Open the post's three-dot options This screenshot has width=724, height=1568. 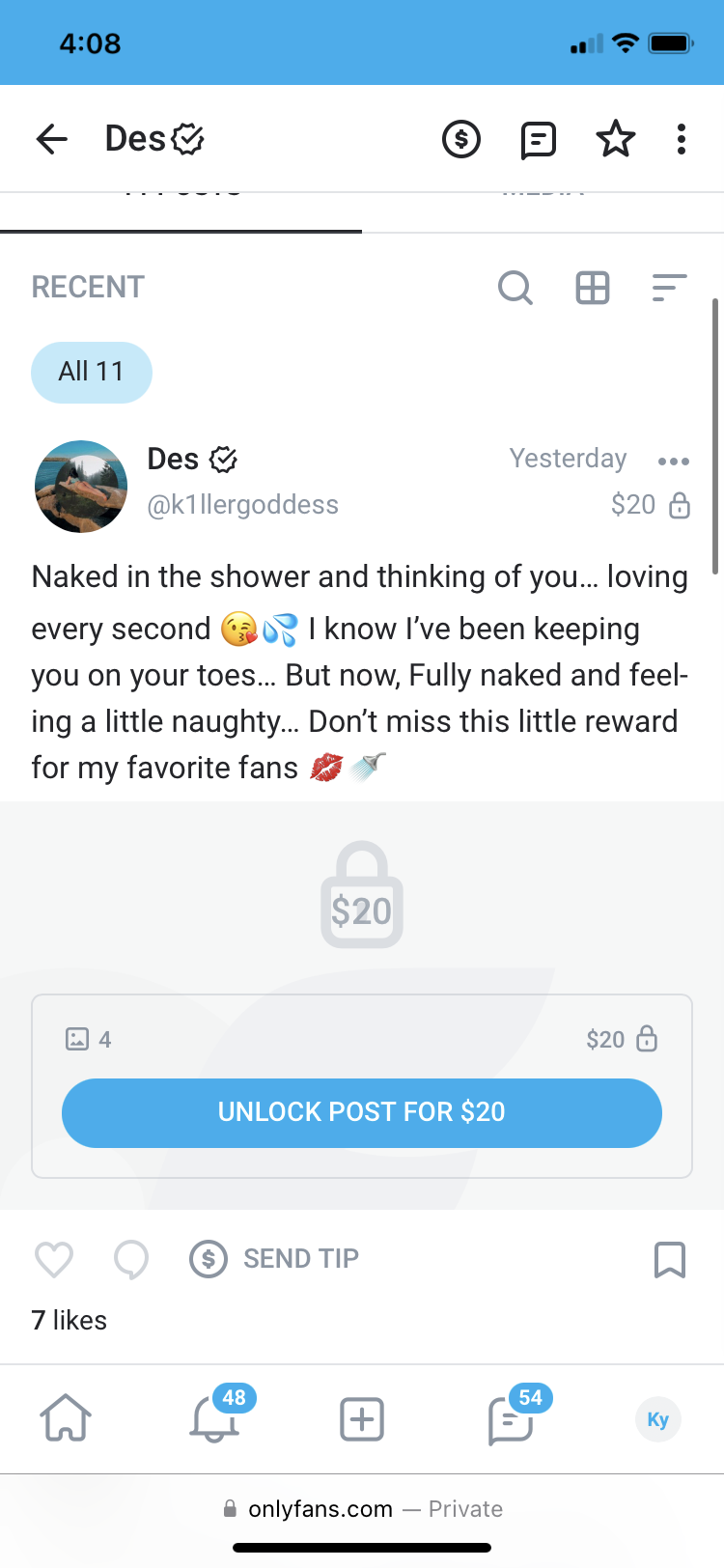point(673,461)
